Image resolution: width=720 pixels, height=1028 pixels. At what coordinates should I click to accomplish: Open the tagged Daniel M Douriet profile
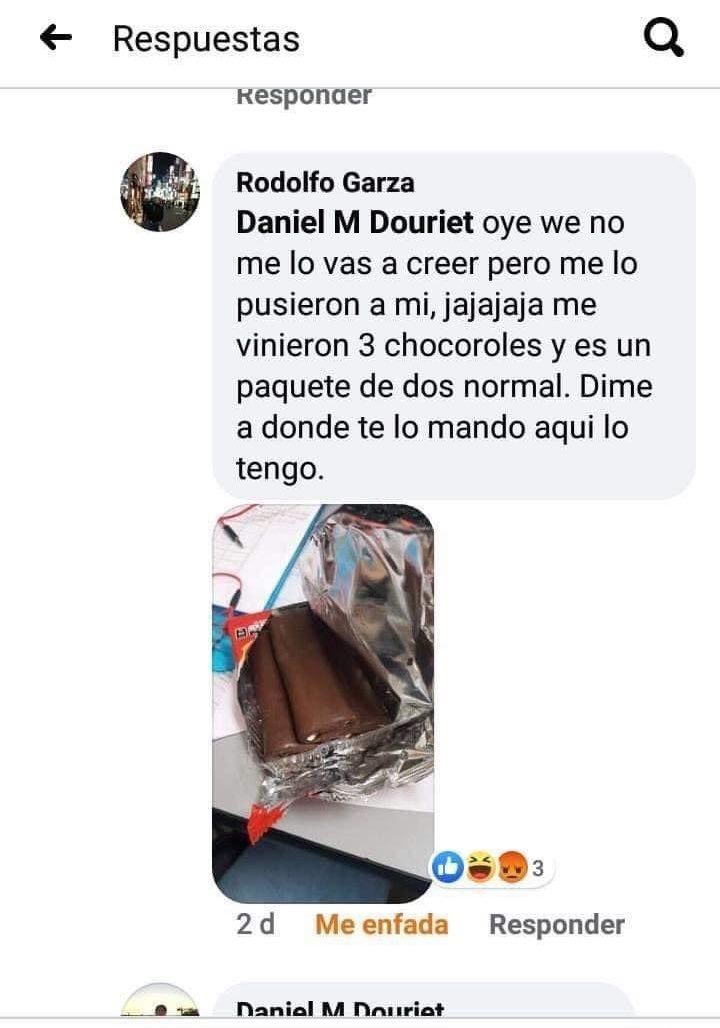[x=355, y=222]
